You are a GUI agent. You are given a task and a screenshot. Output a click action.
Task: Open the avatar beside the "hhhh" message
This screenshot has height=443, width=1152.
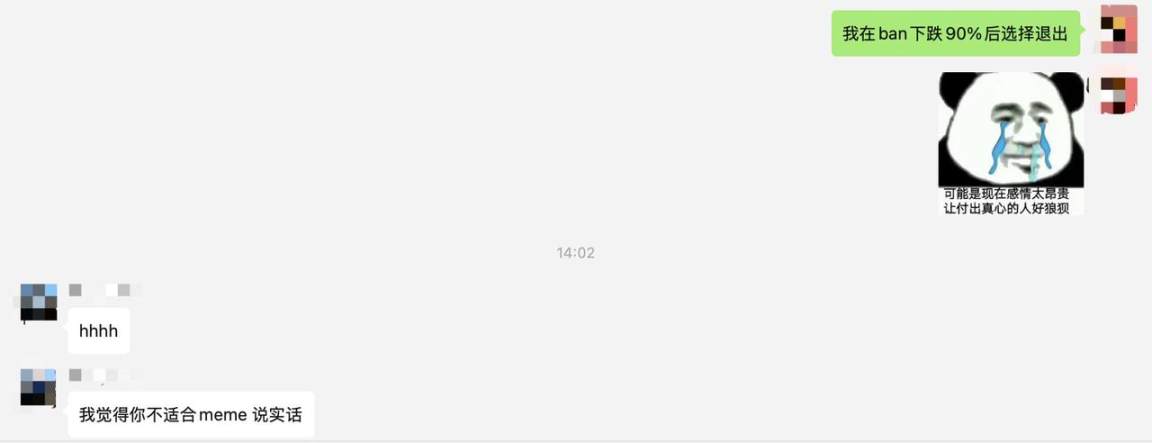point(39,302)
